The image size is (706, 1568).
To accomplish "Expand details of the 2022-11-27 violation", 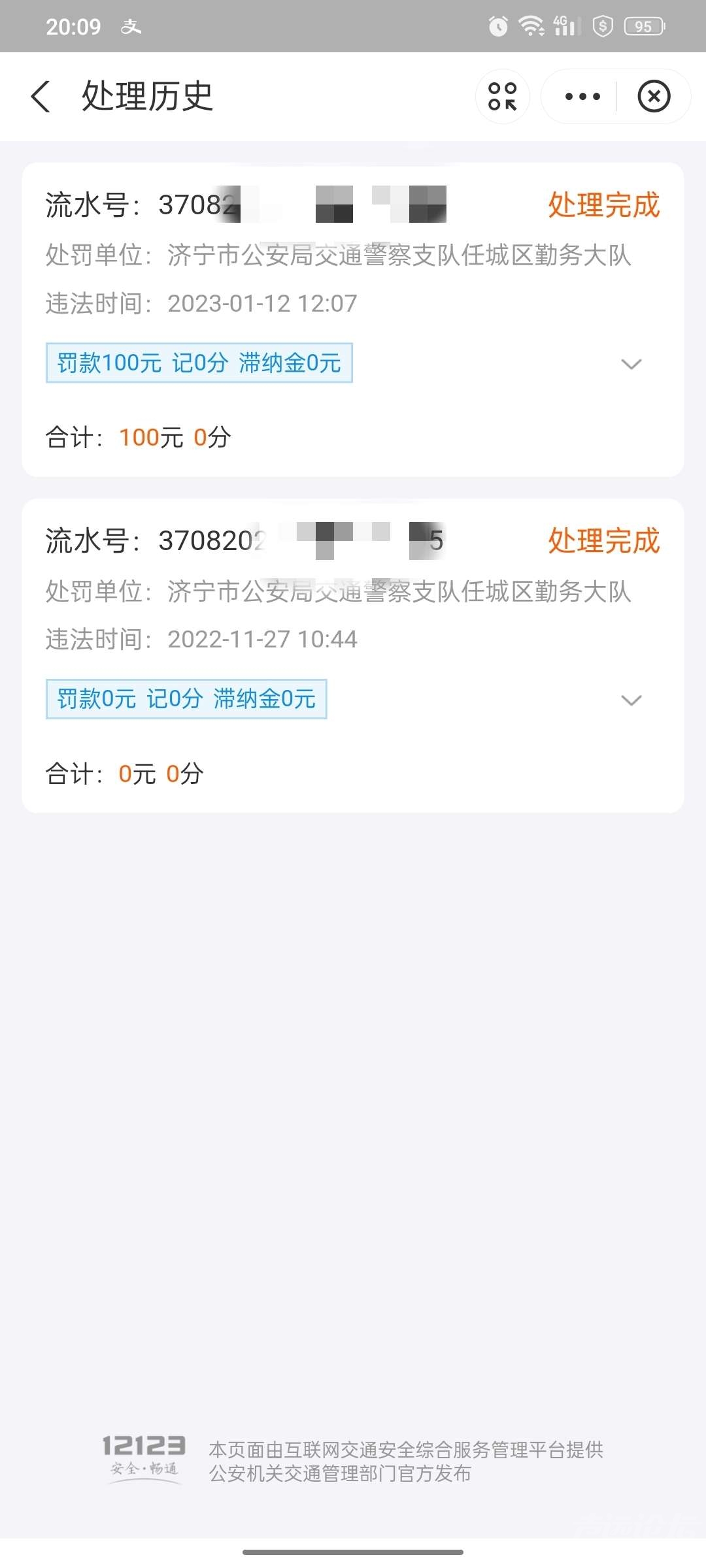I will [x=631, y=700].
